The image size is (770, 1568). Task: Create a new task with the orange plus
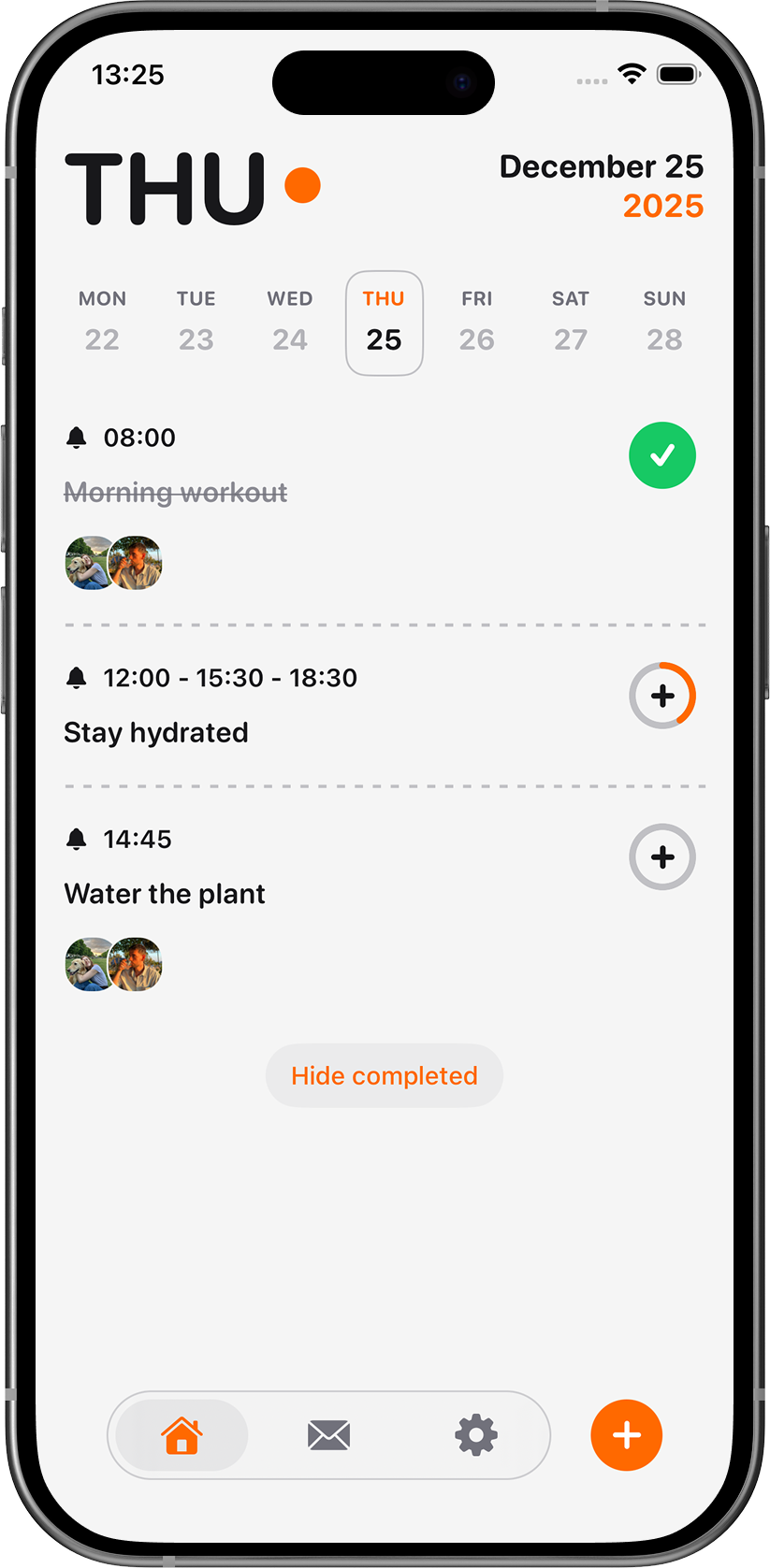tap(626, 1434)
